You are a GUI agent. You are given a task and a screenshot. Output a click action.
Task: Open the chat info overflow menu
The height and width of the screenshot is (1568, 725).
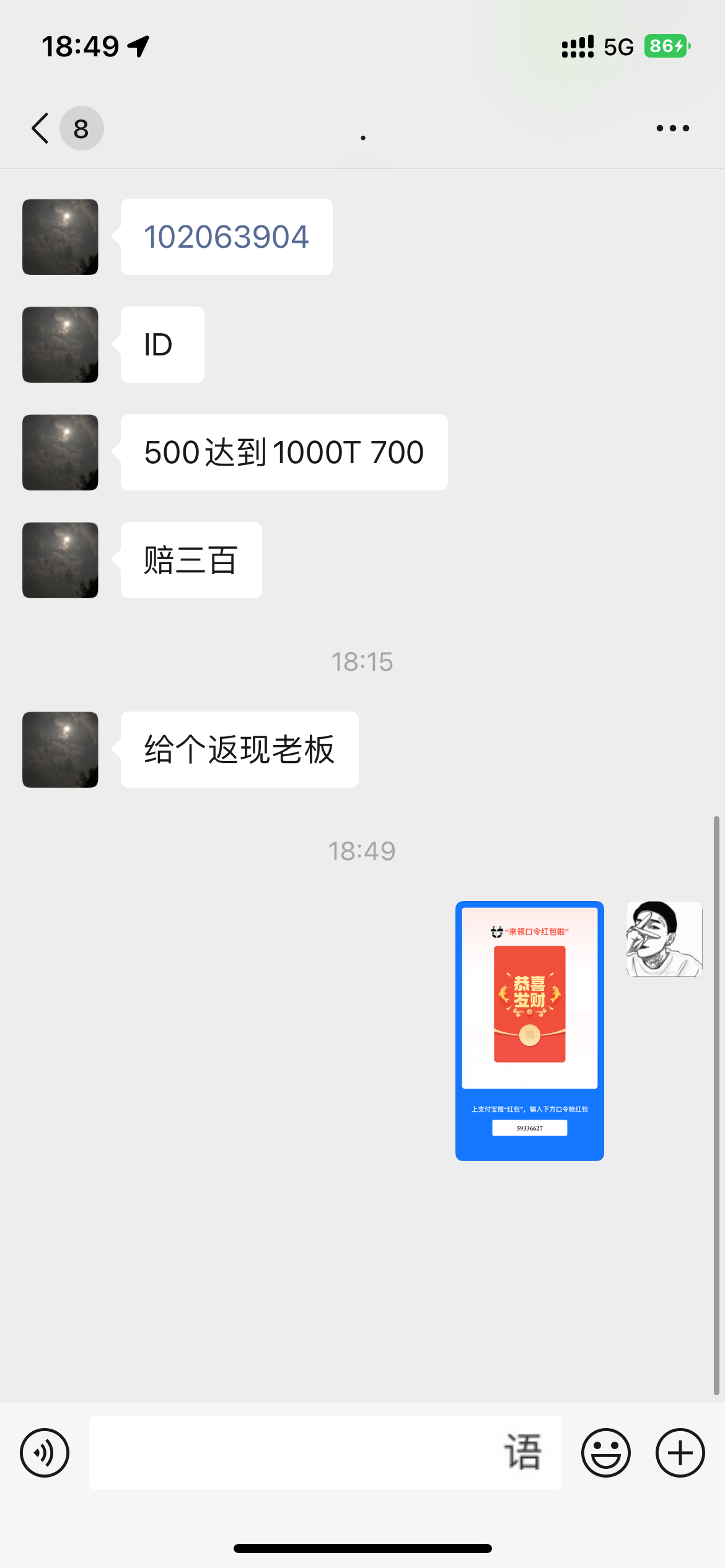click(672, 128)
